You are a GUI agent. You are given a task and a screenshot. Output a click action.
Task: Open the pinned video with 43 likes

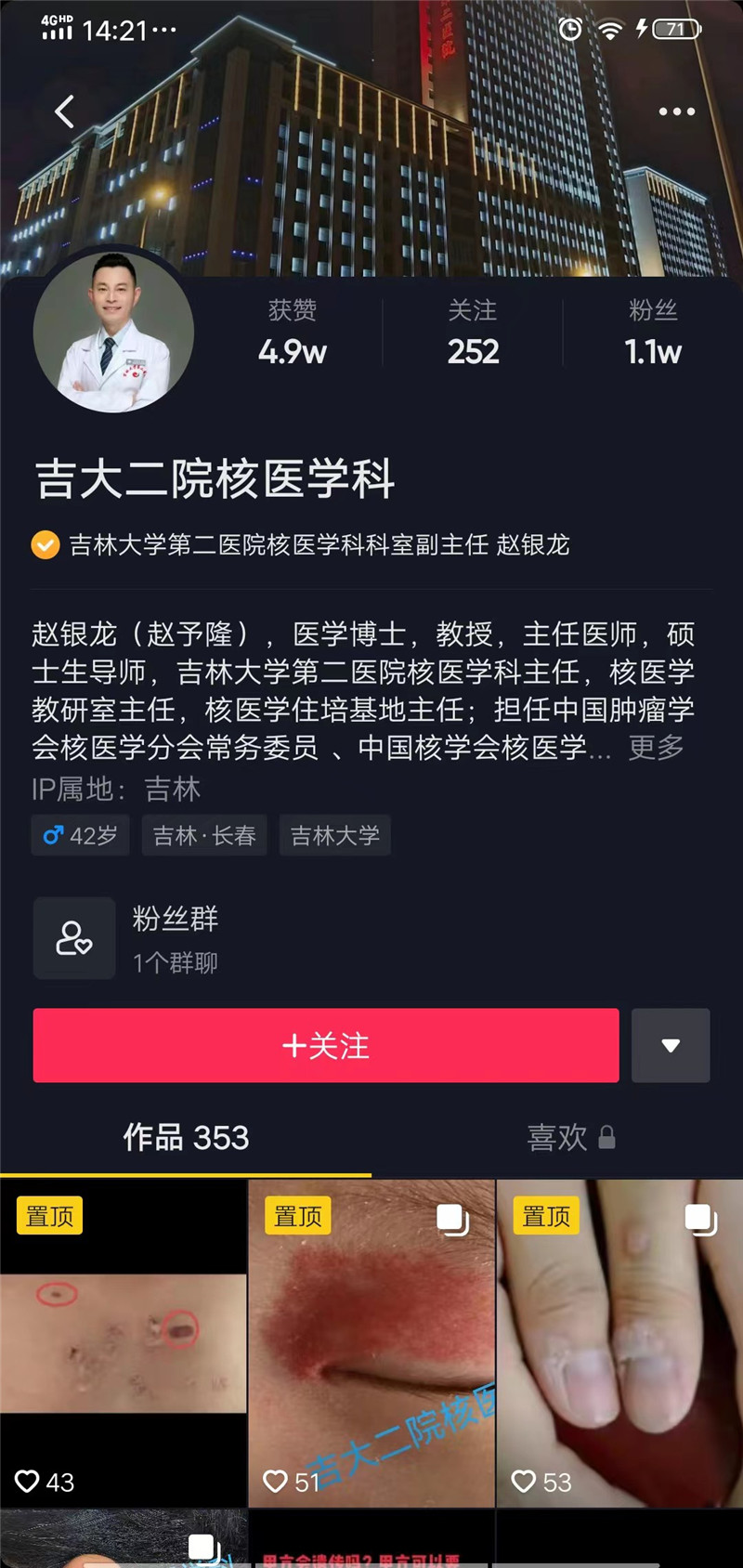tap(123, 1343)
